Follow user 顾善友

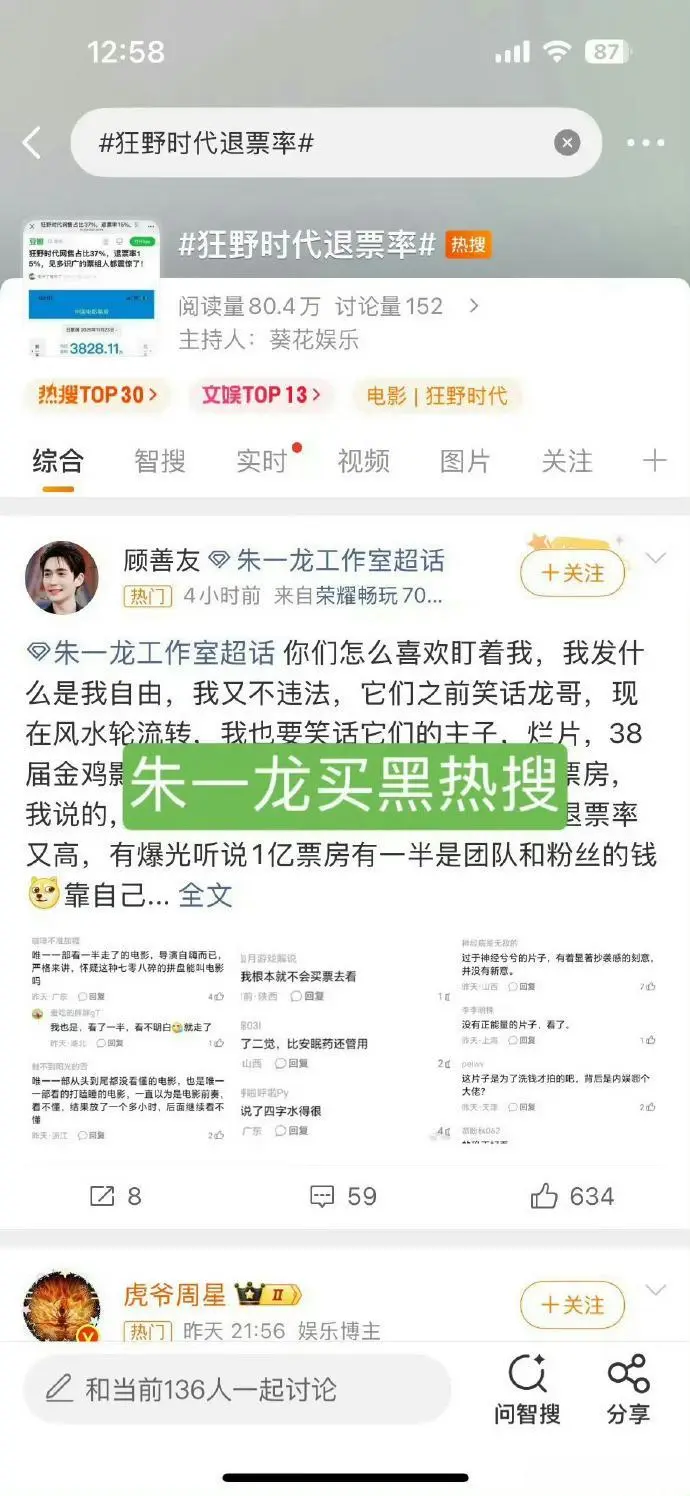tap(572, 573)
